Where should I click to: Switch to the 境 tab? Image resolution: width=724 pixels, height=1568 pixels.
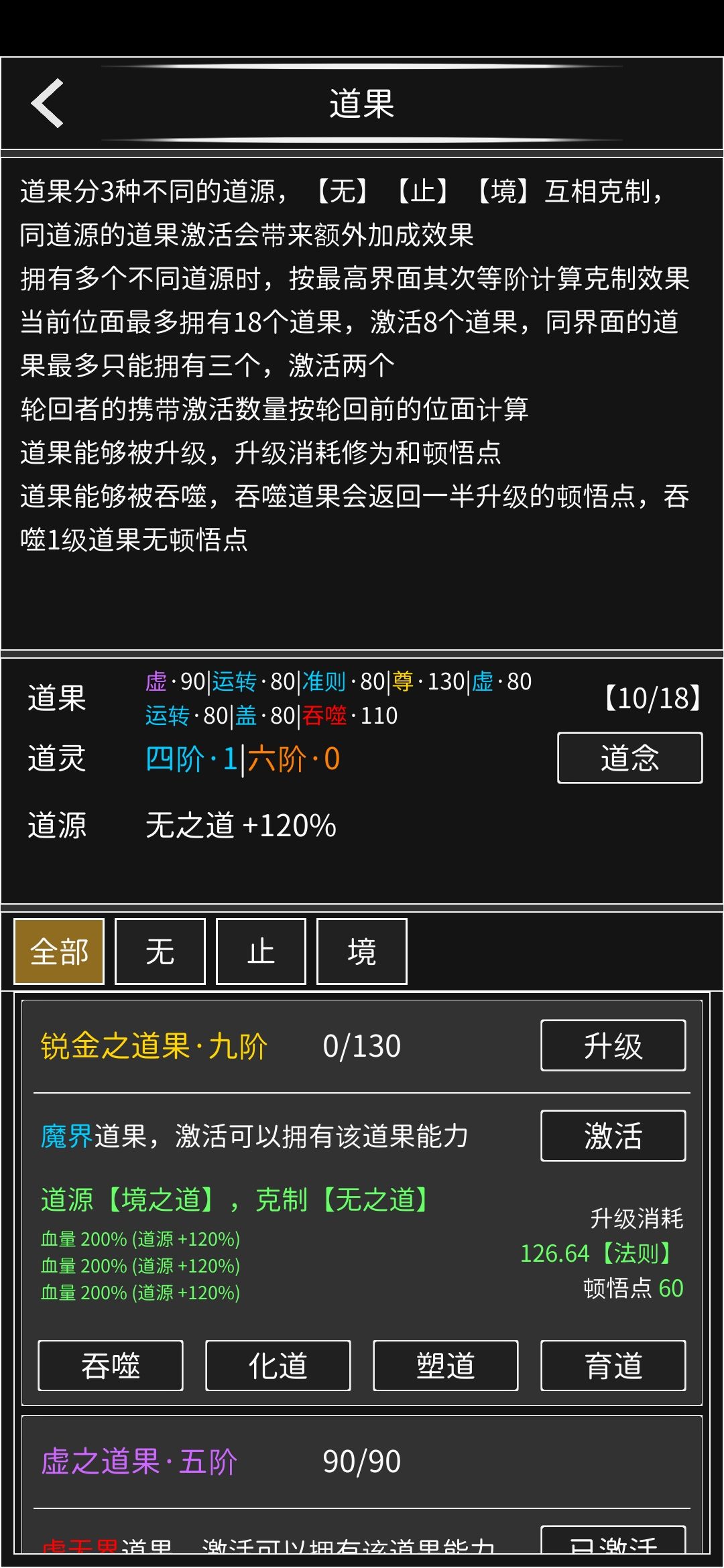[362, 952]
